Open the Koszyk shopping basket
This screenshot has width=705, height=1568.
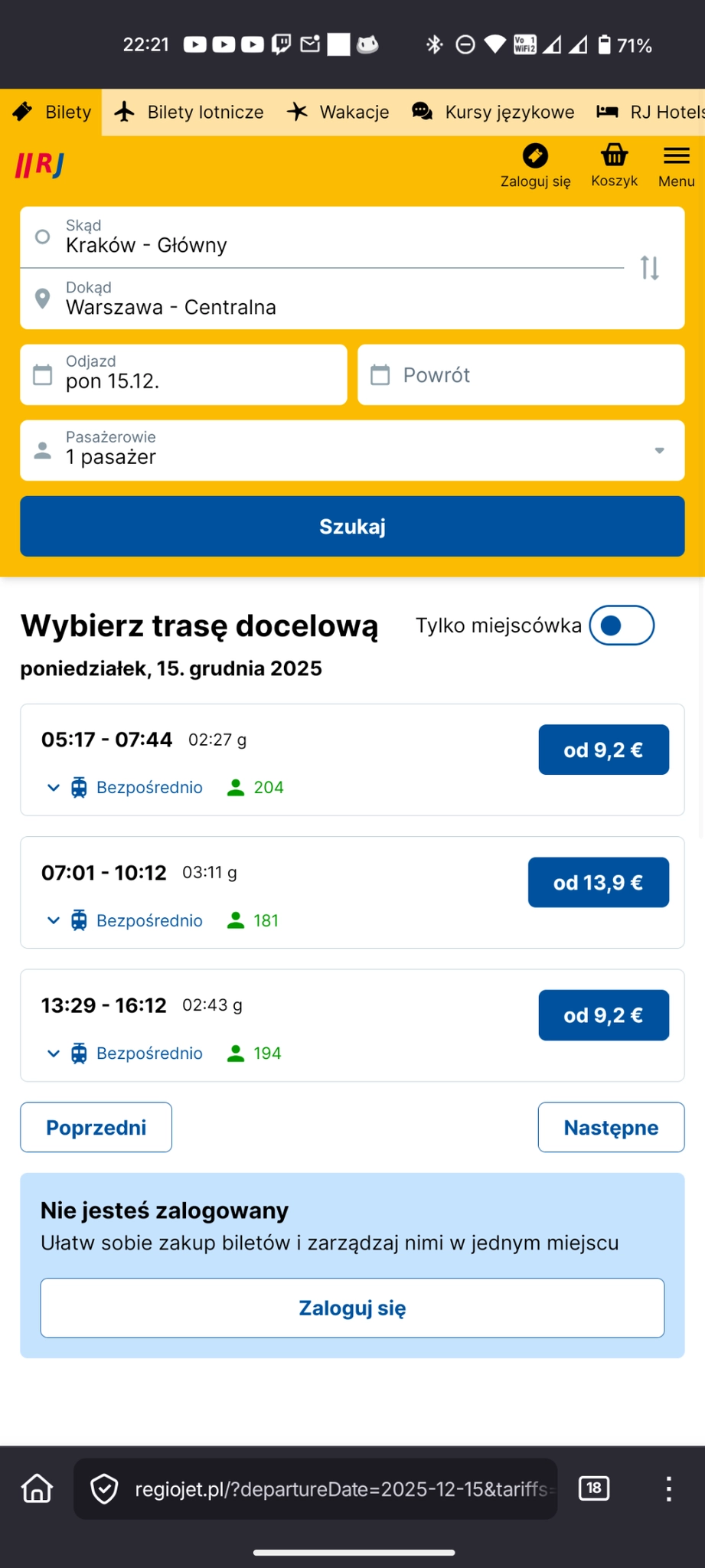pos(614,165)
